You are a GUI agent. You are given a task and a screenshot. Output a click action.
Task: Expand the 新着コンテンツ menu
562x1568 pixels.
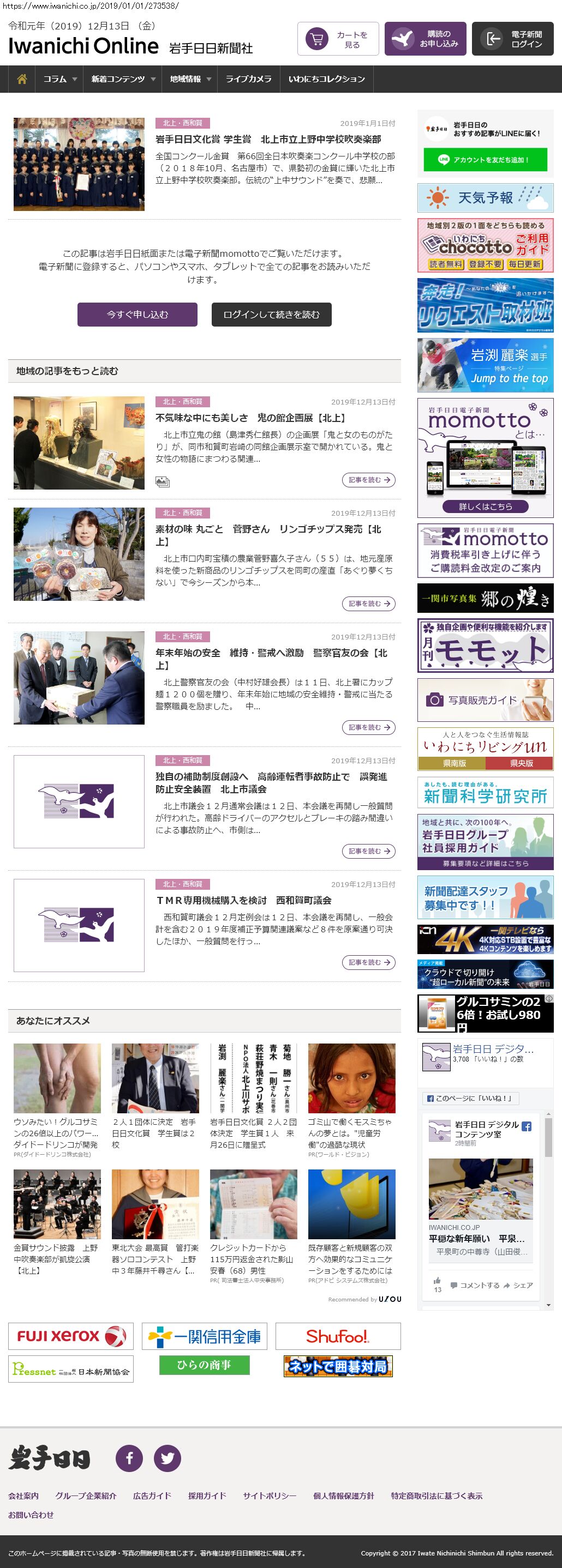122,79
